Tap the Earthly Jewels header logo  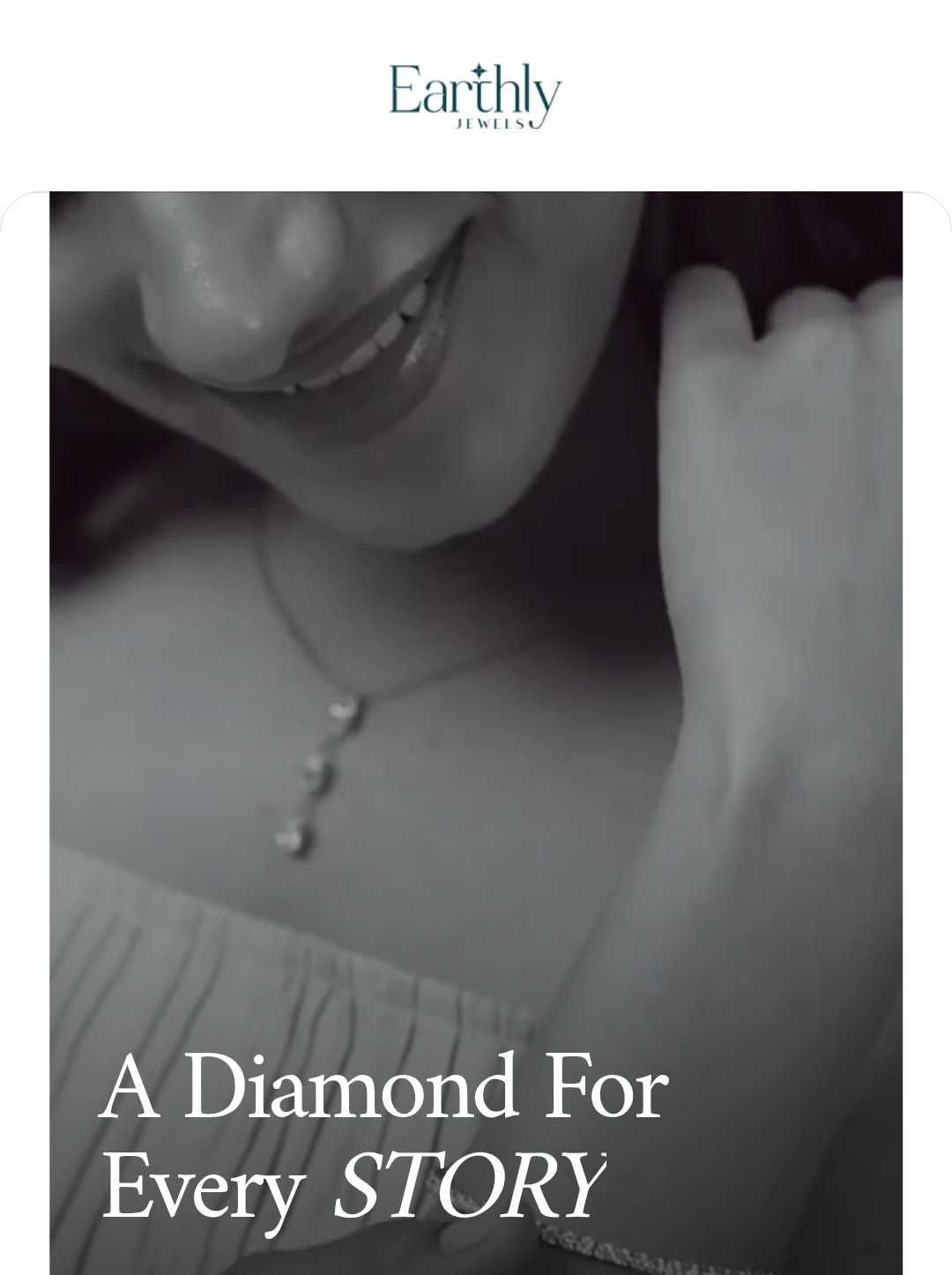pos(475,95)
